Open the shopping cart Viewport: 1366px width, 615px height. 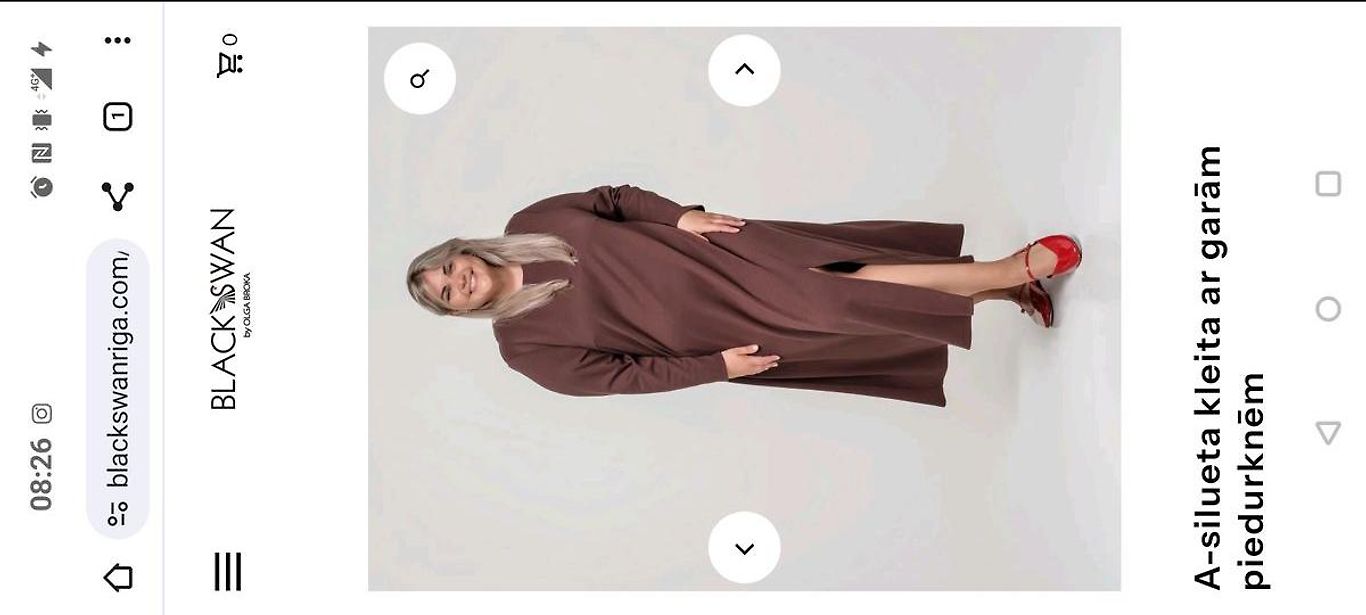pyautogui.click(x=230, y=56)
